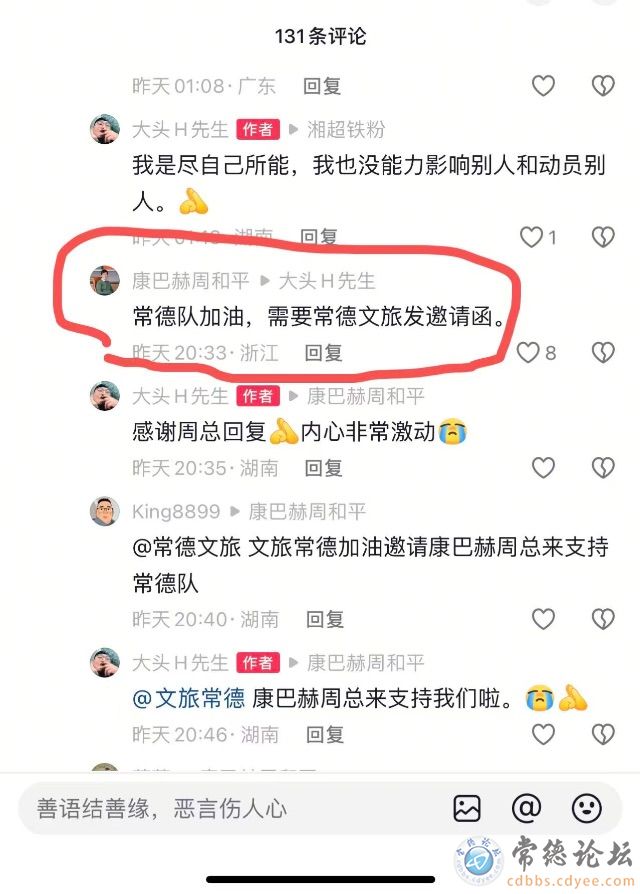Viewport: 640px width, 894px height.
Task: Like King8899's comment
Action: 542,619
